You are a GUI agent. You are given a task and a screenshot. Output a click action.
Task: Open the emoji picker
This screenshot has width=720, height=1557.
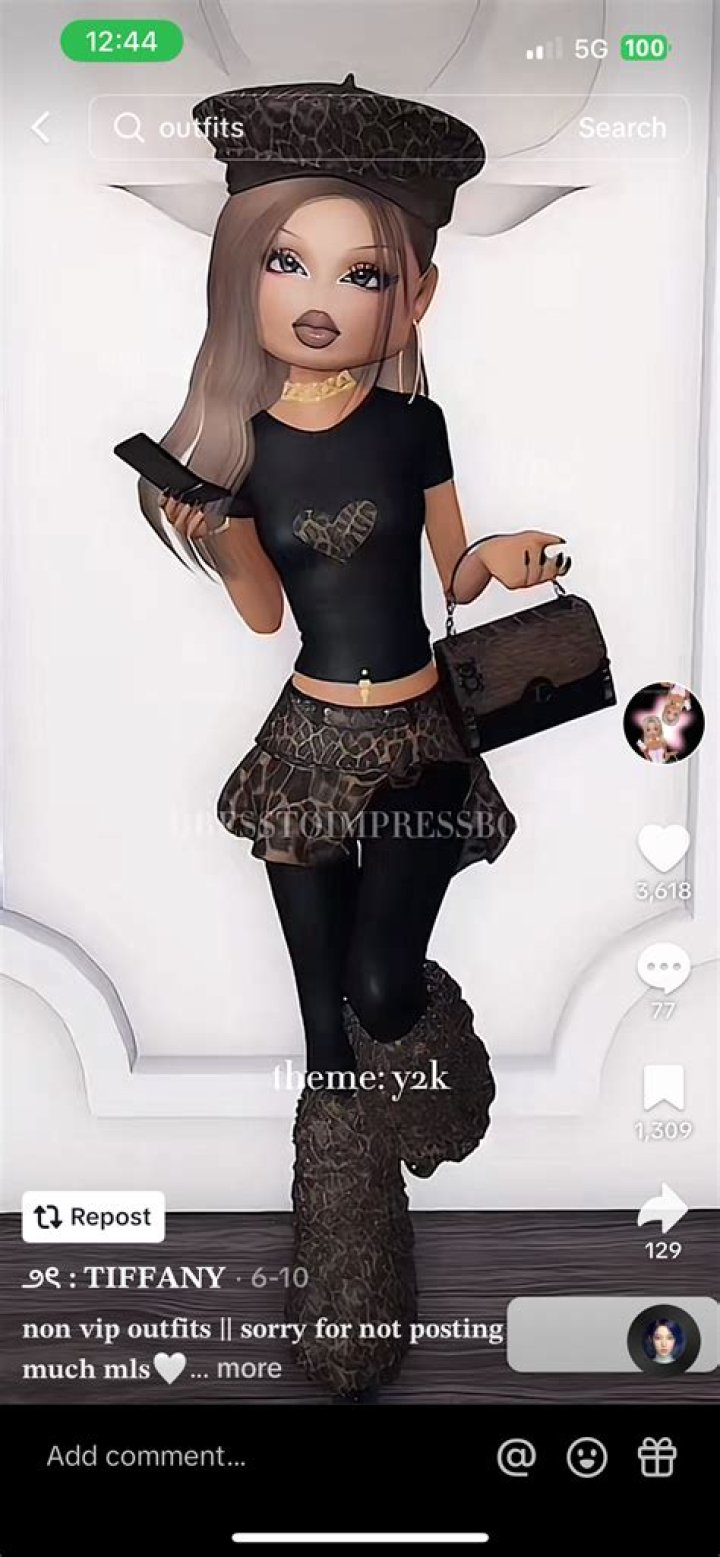point(587,1456)
